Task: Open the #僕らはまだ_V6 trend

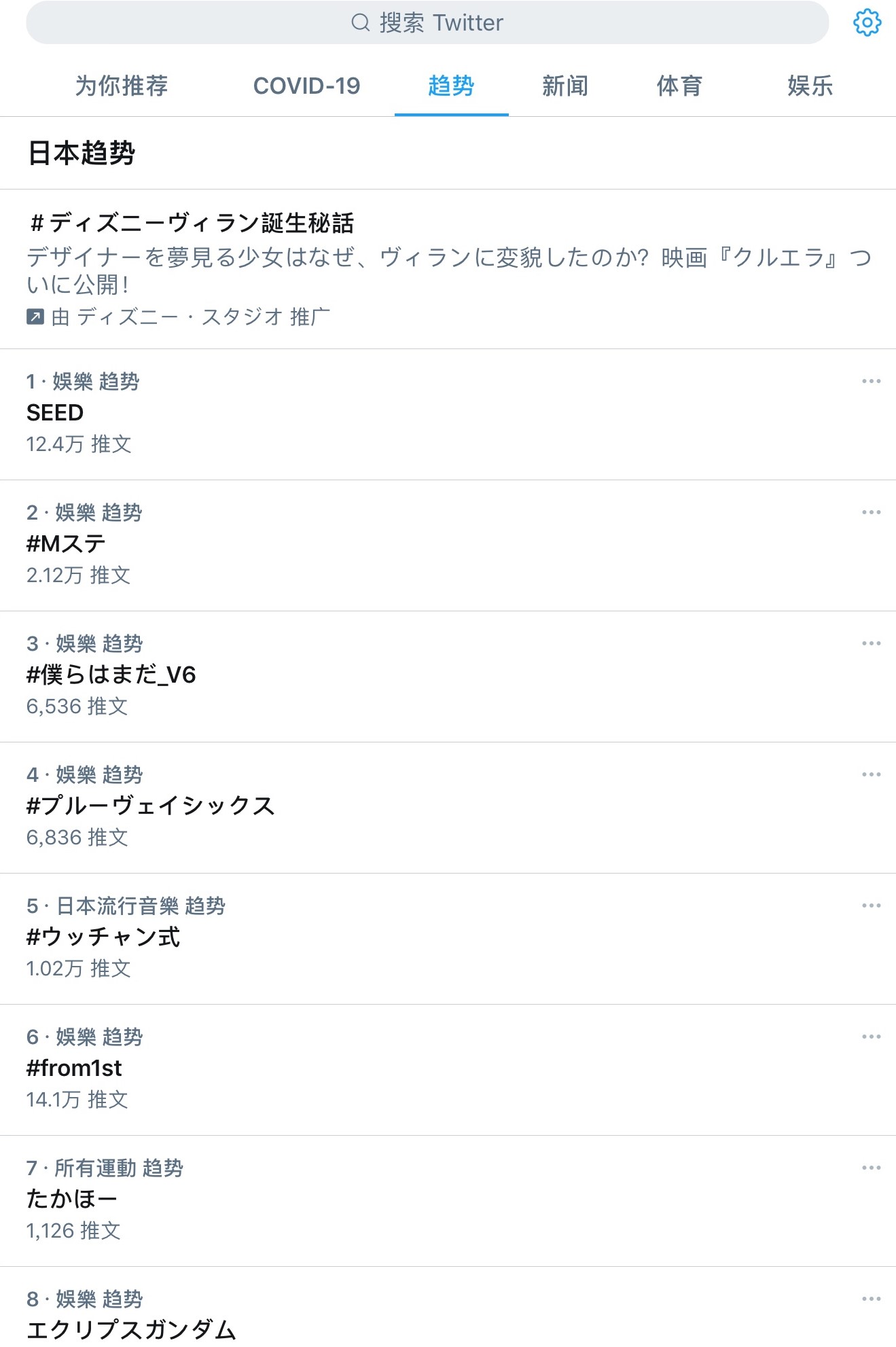Action: [x=111, y=675]
